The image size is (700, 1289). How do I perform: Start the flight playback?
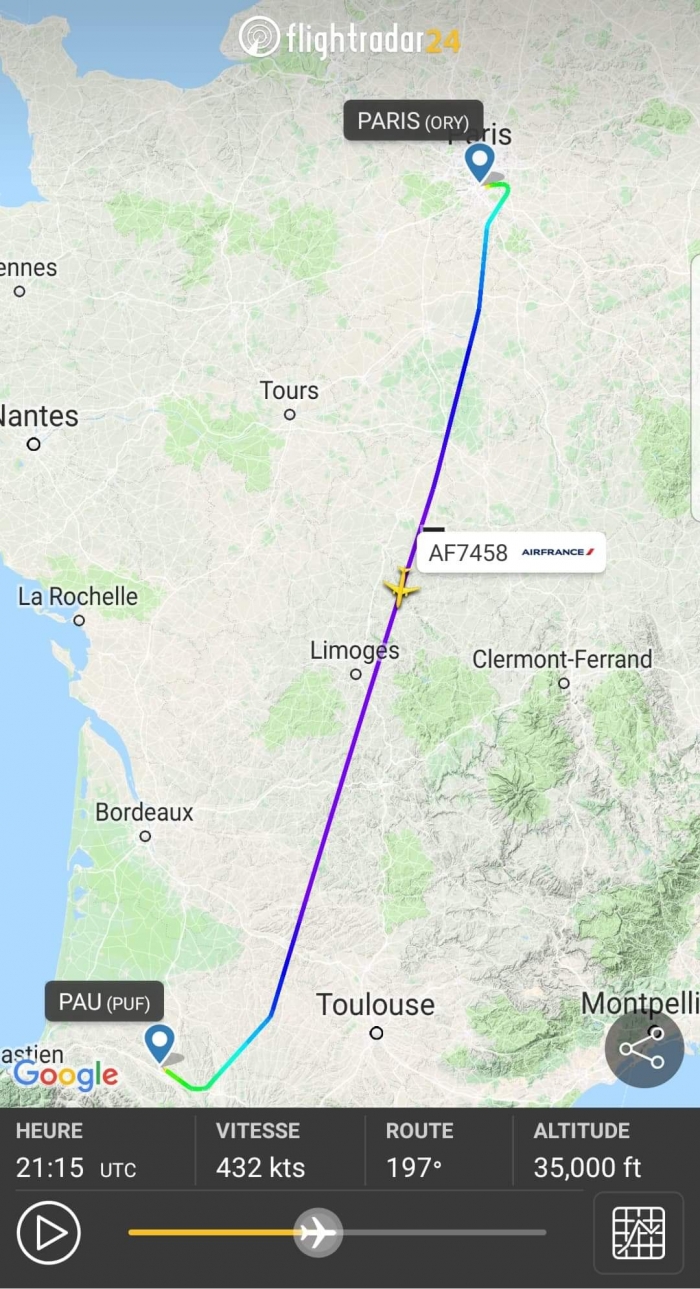tap(49, 1233)
